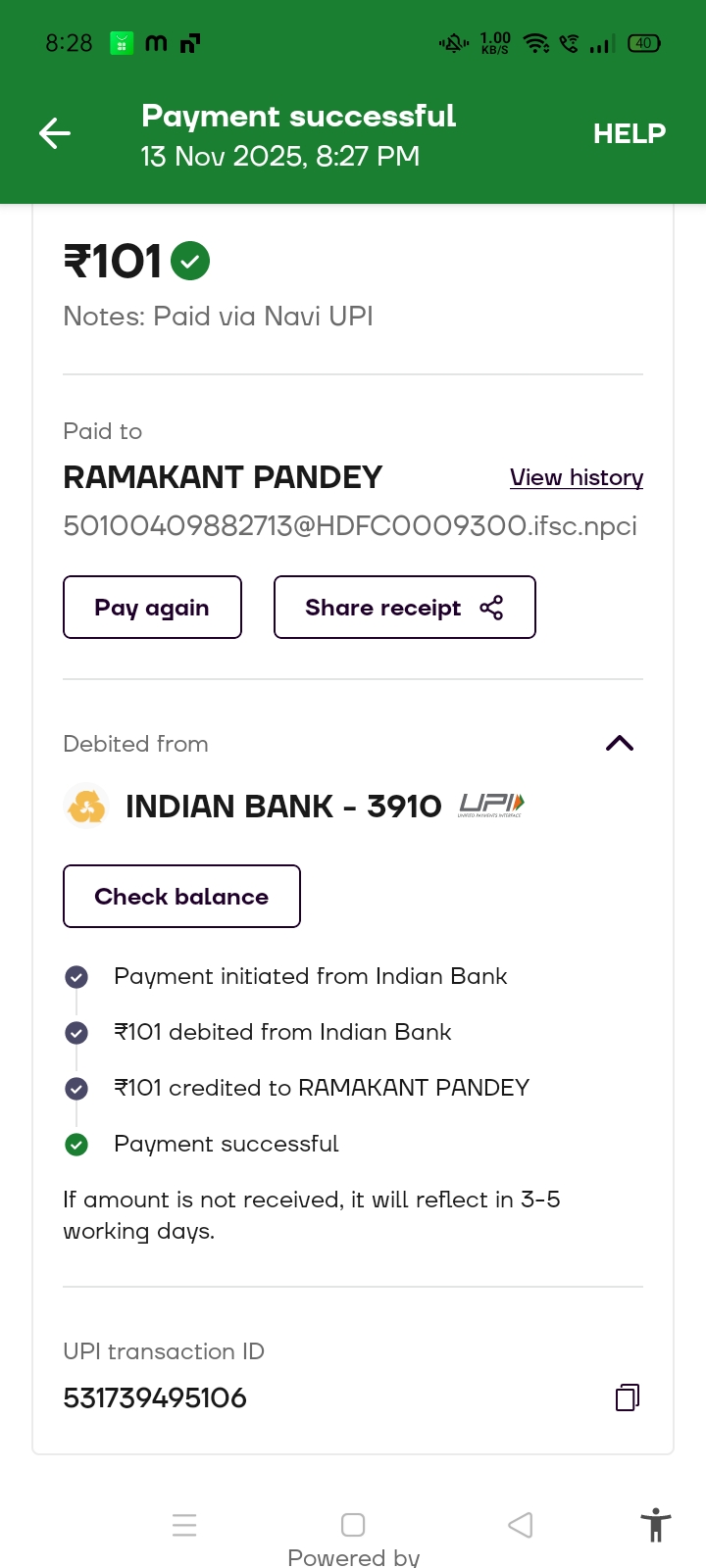Image resolution: width=706 pixels, height=1568 pixels.
Task: Copy the UPI transaction ID
Action: click(x=628, y=1397)
